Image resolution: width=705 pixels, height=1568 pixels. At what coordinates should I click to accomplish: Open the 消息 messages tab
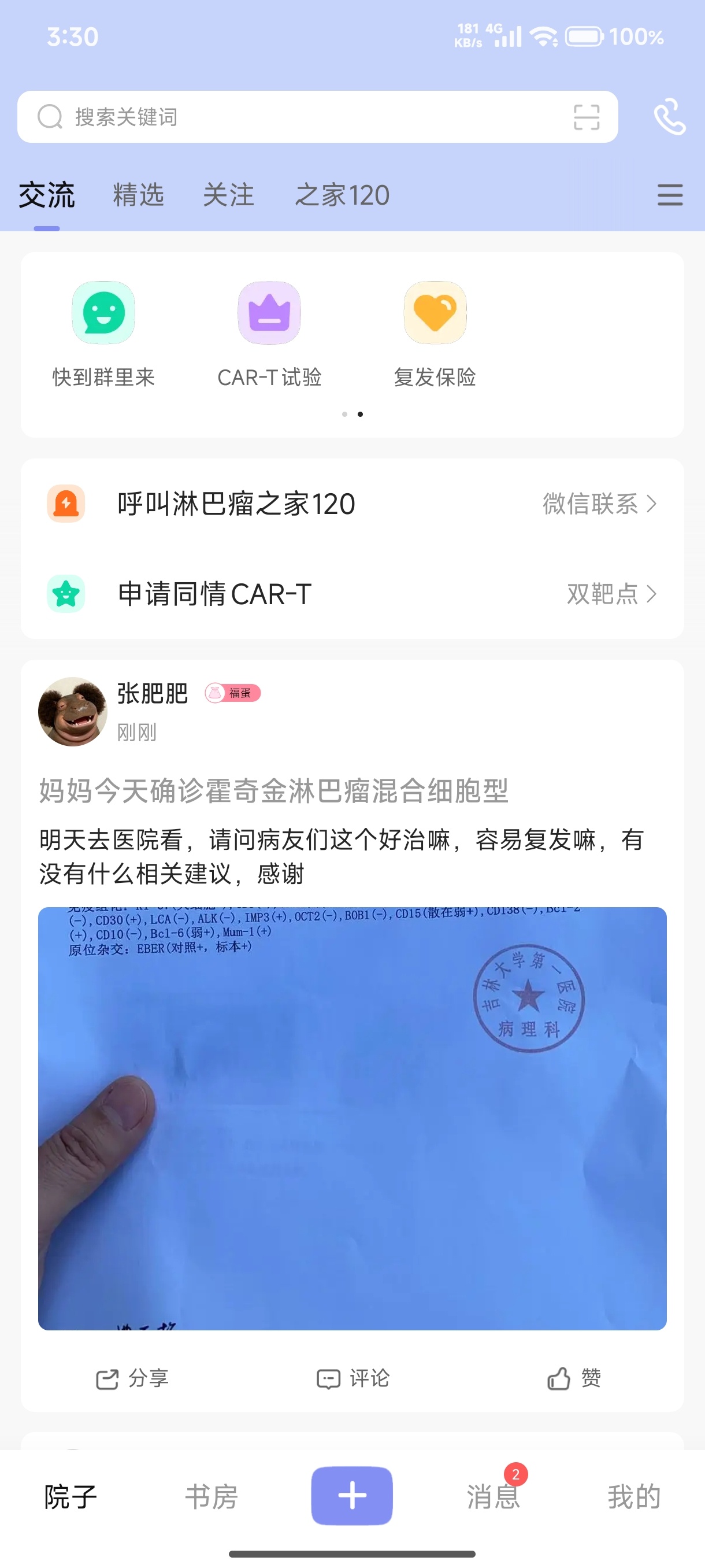coord(493,1496)
